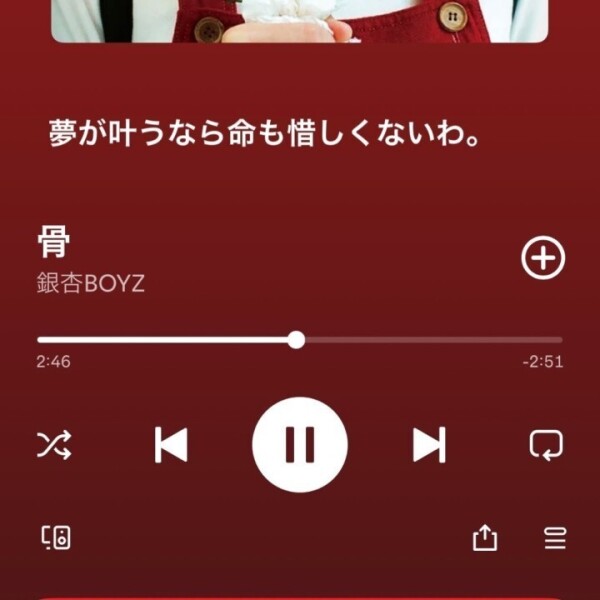Open the play queue
600x600 pixels.
554,538
